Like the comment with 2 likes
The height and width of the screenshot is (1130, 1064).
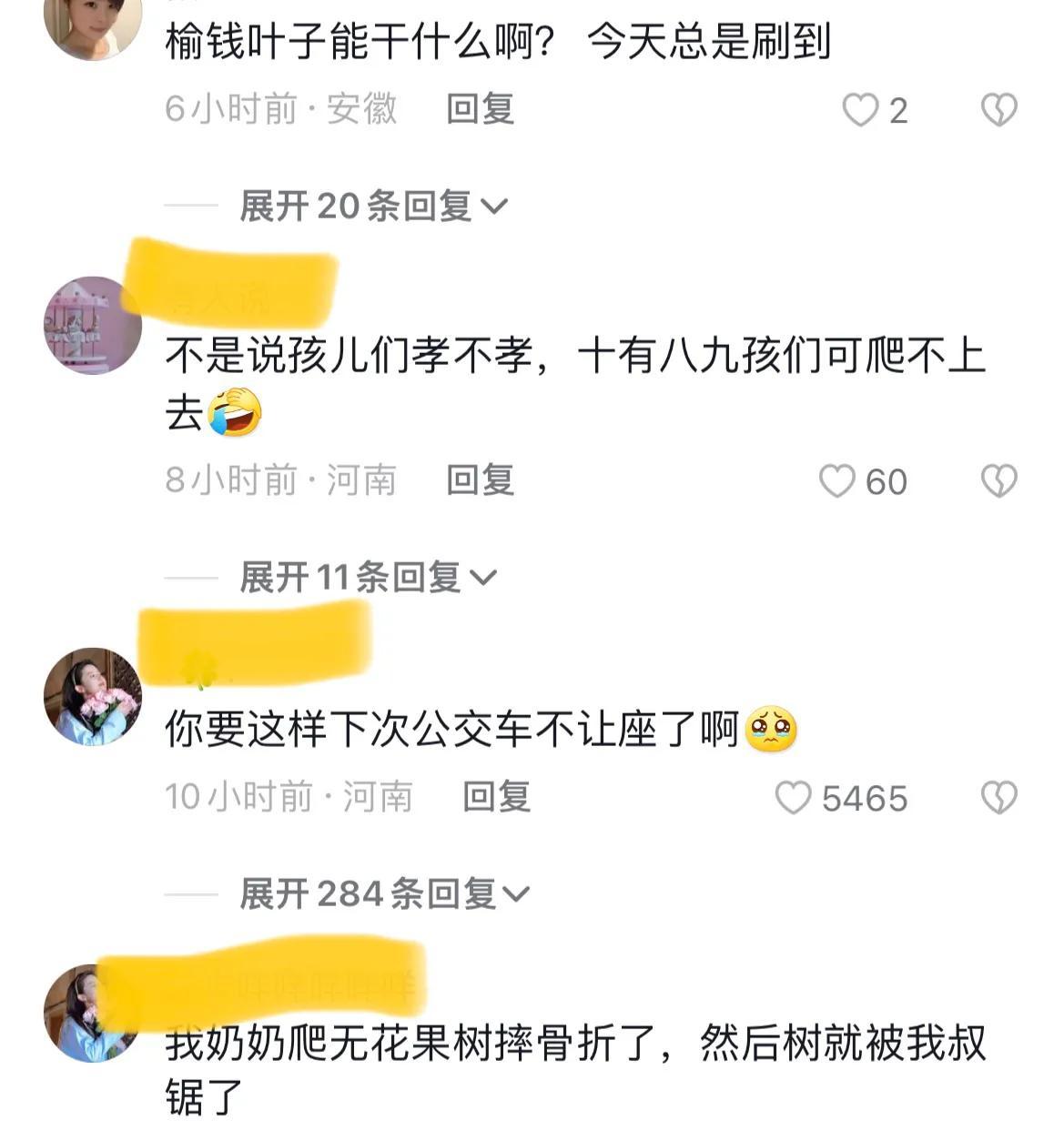pyautogui.click(x=860, y=110)
